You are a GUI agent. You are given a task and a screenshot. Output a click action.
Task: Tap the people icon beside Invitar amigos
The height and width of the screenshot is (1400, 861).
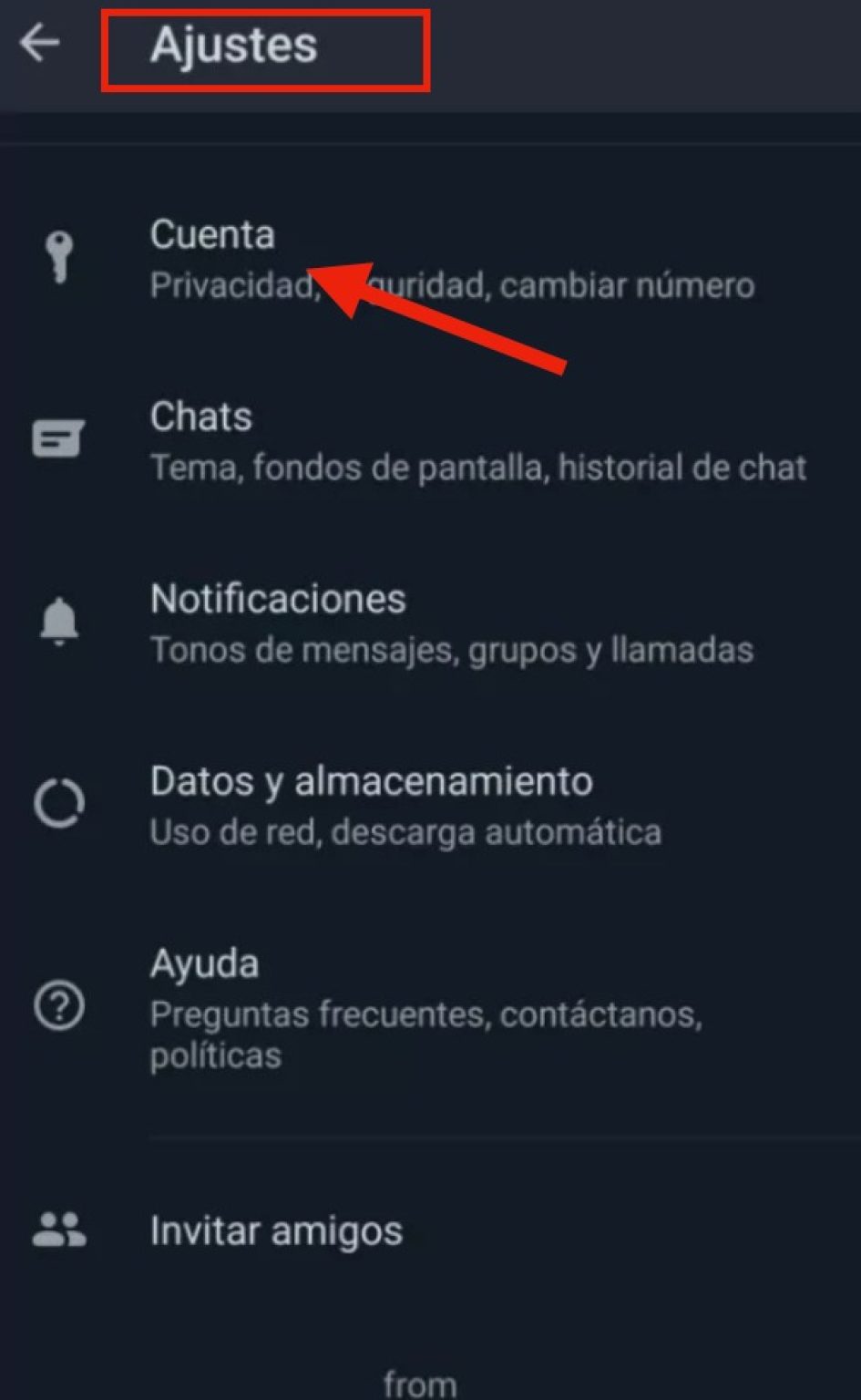coord(56,1230)
